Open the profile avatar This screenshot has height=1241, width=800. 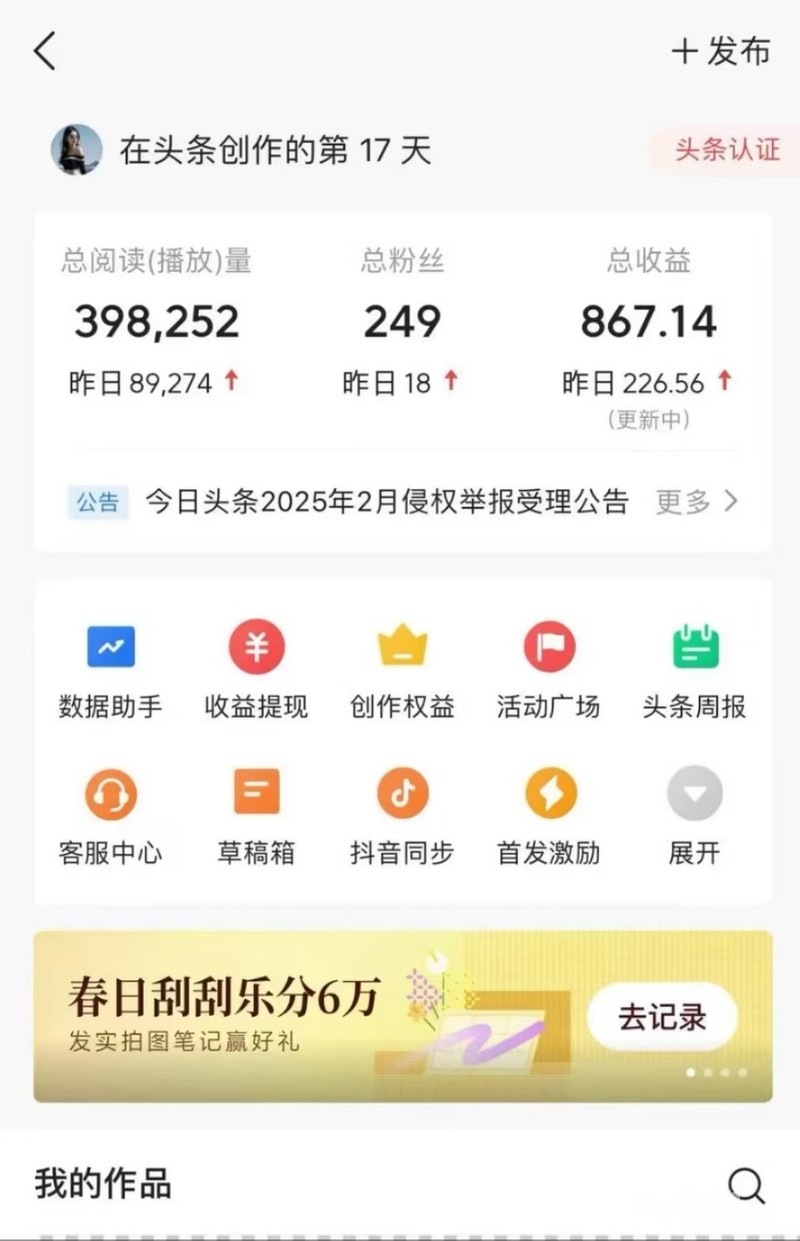[76, 150]
